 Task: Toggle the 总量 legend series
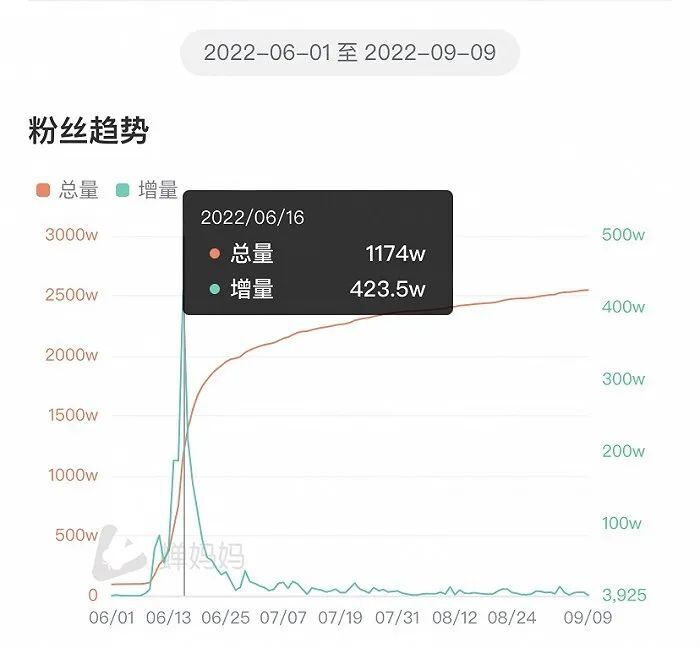67,190
